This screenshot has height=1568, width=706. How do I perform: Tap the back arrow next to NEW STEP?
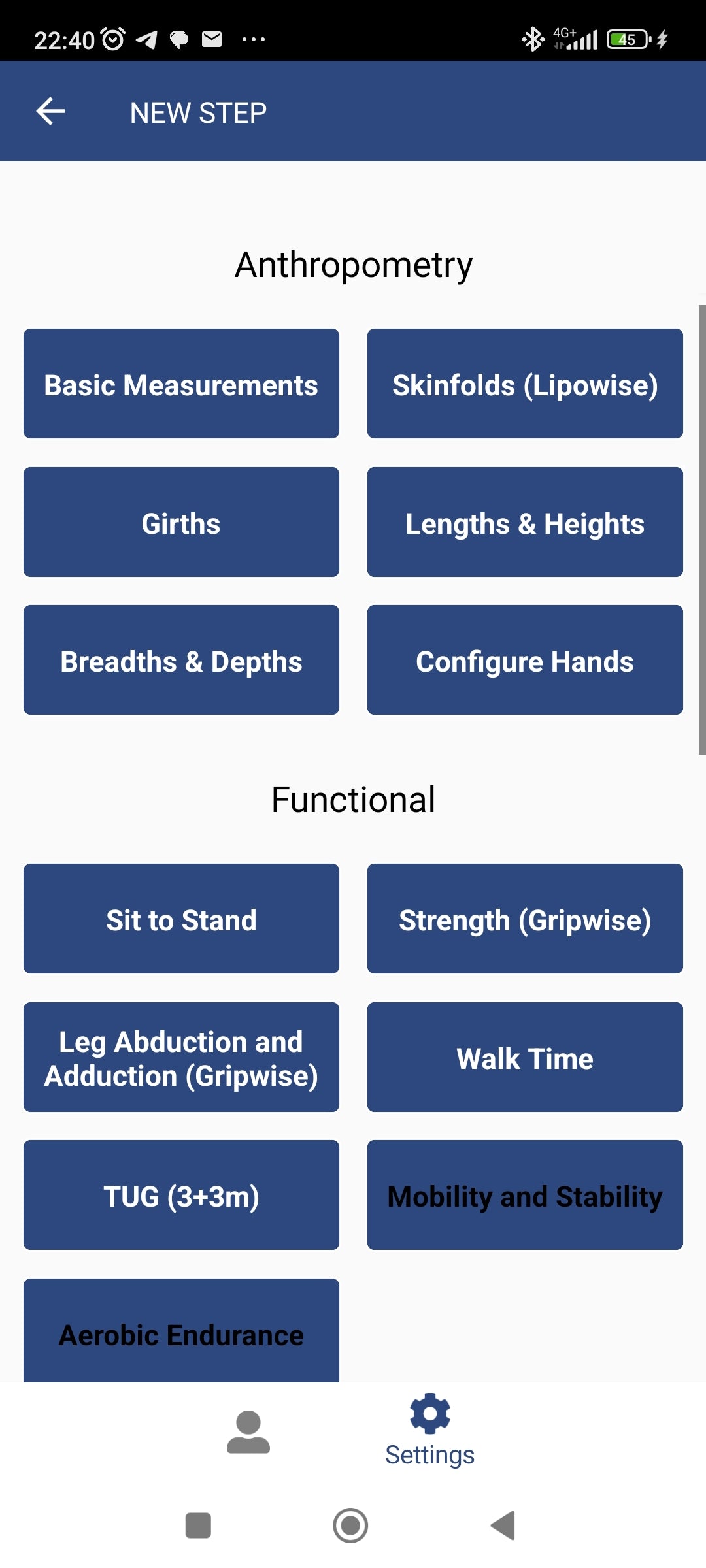point(49,111)
